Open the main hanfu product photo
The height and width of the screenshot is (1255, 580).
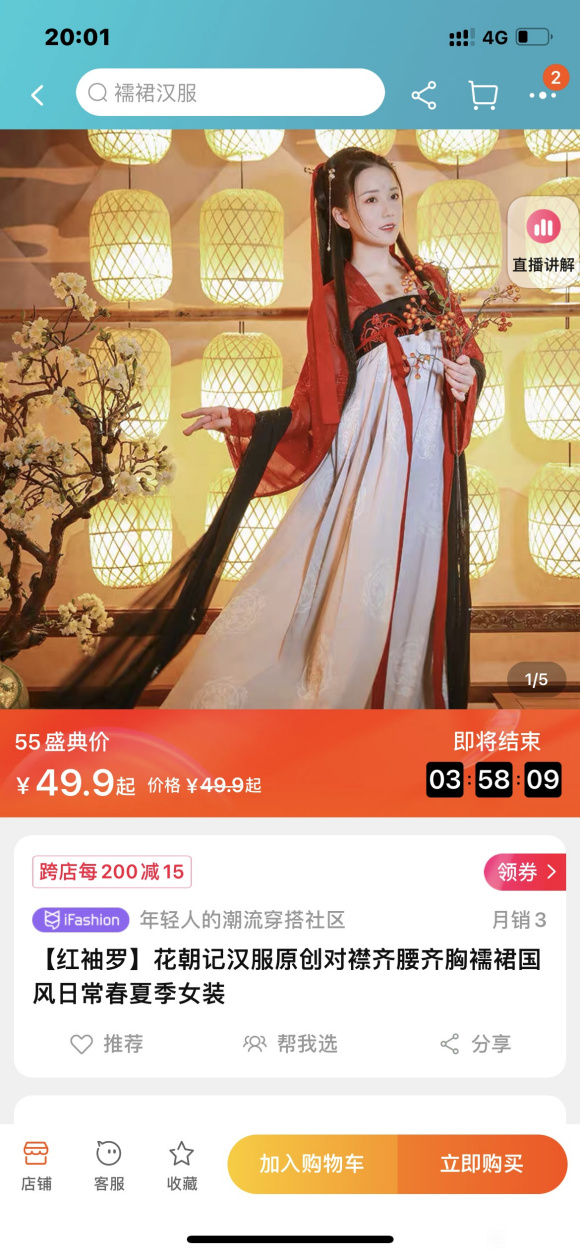pyautogui.click(x=290, y=419)
